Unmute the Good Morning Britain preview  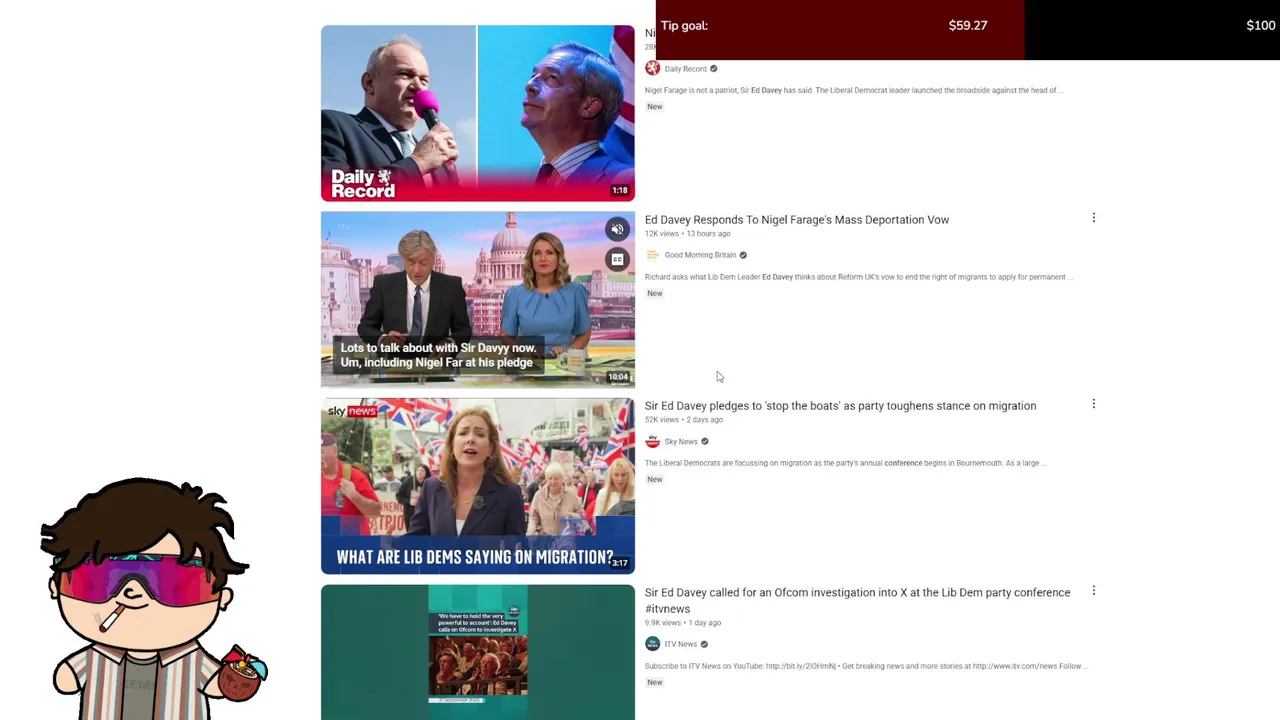[617, 229]
